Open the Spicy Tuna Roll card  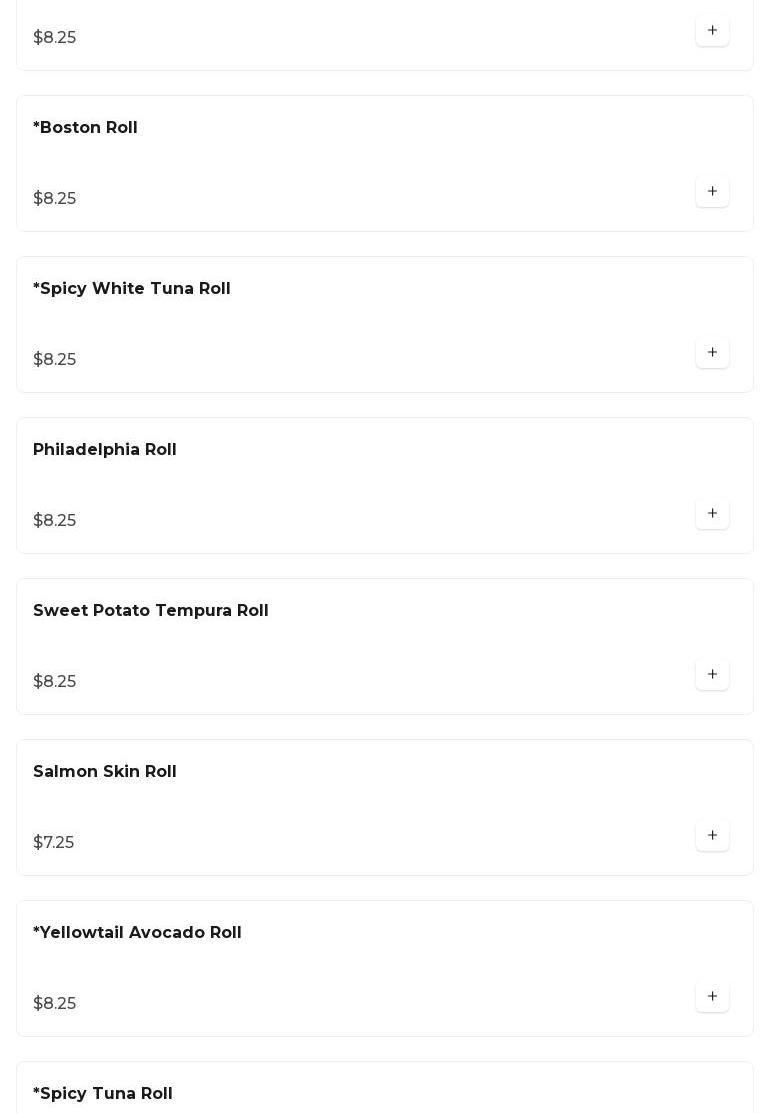[x=103, y=1093]
